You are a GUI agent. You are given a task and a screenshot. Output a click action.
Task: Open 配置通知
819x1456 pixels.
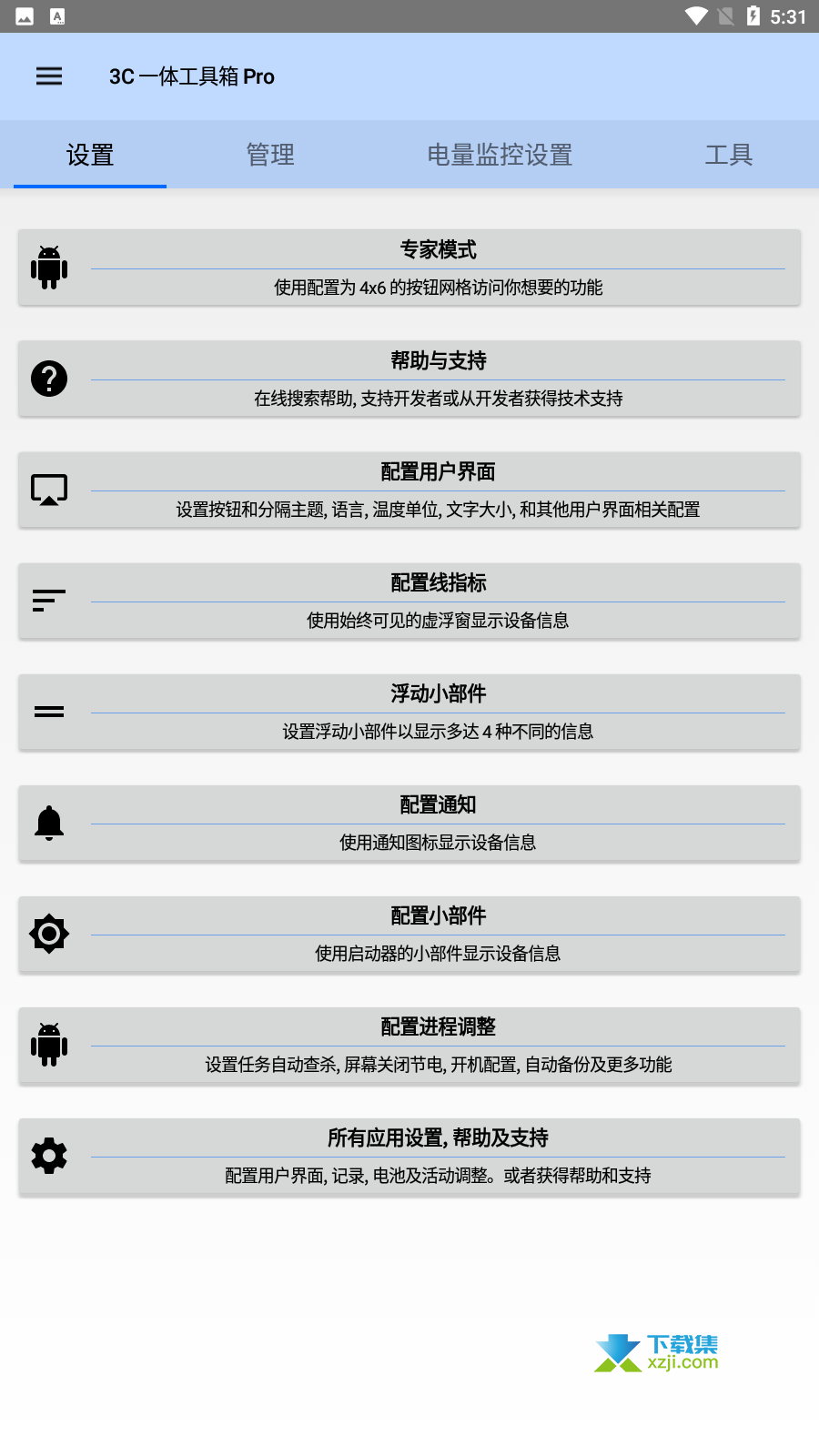[409, 823]
